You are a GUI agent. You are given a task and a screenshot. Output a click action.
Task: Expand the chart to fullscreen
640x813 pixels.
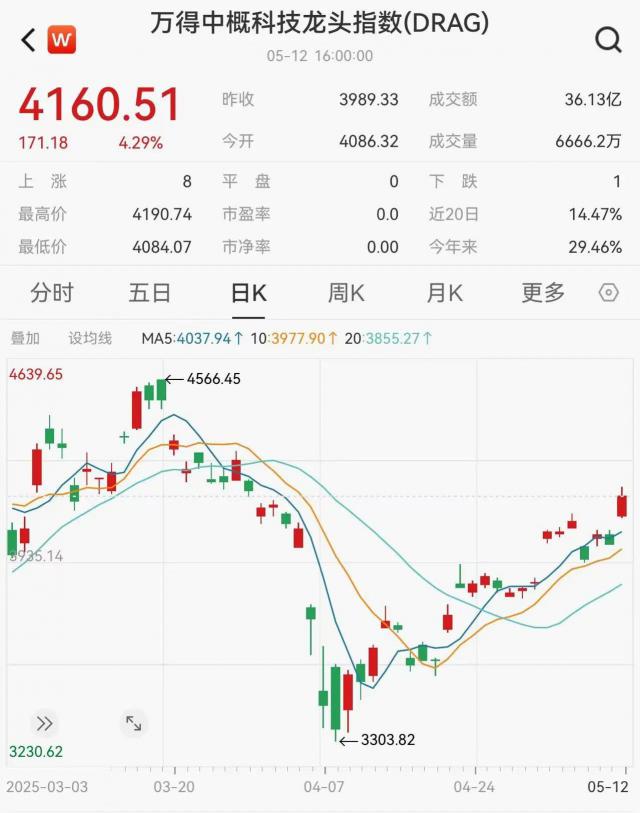[x=132, y=723]
